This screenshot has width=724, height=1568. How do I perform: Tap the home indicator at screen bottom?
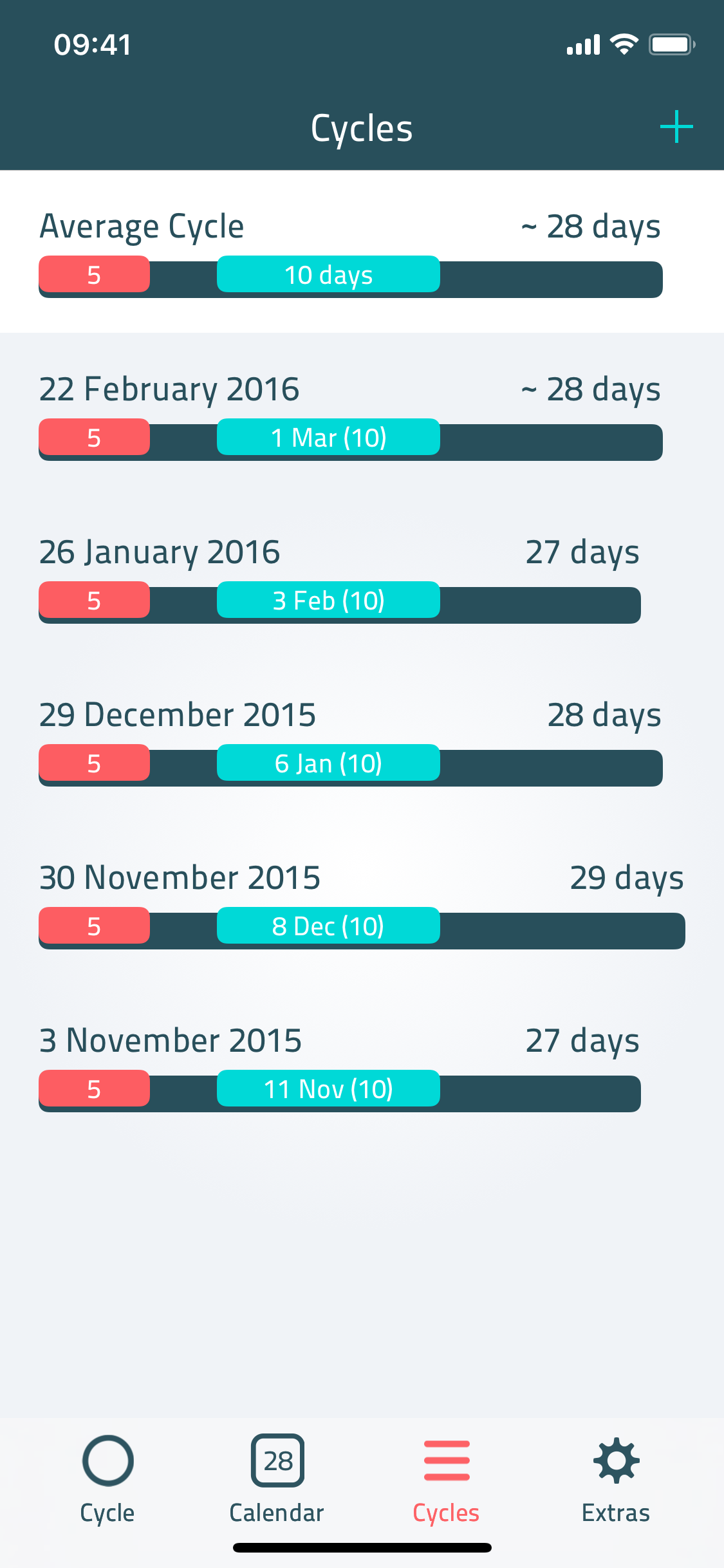click(x=362, y=1548)
